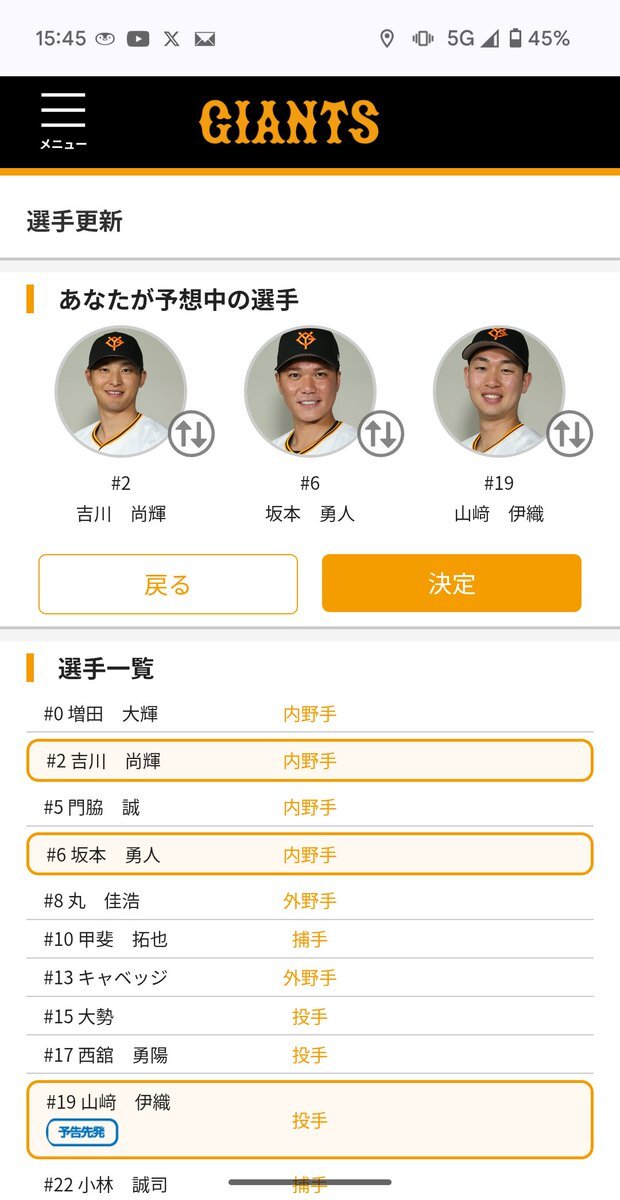Select outfielder #8 丸 佳浩
Image resolution: width=620 pixels, height=1200 pixels.
pyautogui.click(x=310, y=901)
